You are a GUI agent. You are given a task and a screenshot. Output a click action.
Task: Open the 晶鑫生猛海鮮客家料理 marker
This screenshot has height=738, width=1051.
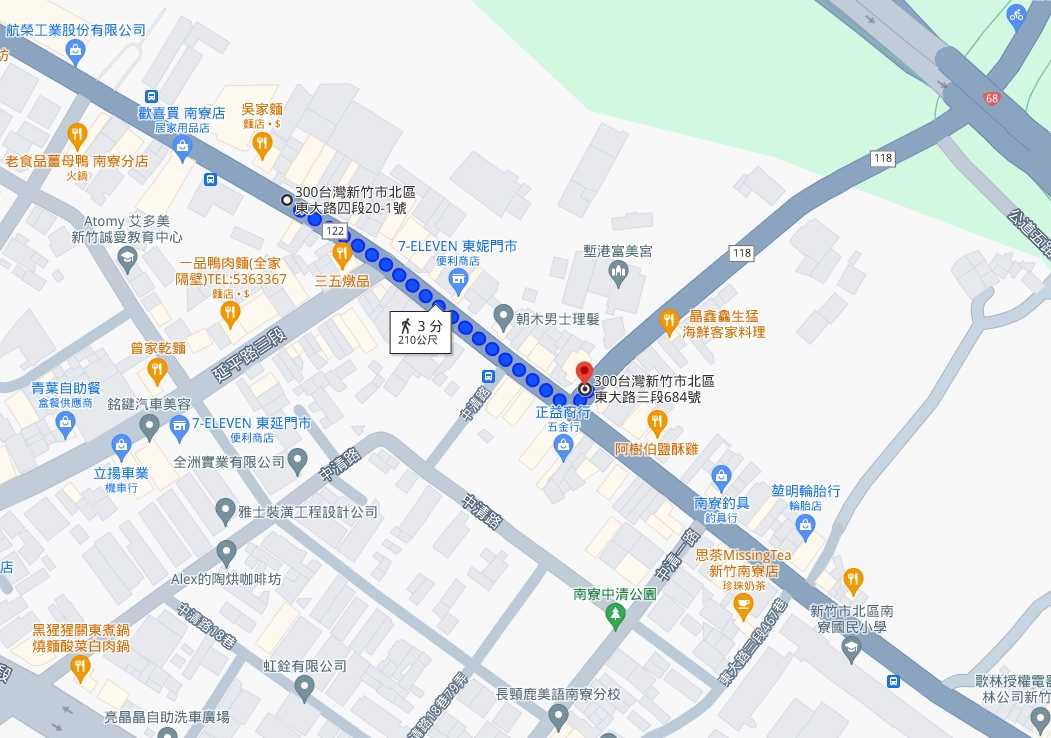point(669,322)
